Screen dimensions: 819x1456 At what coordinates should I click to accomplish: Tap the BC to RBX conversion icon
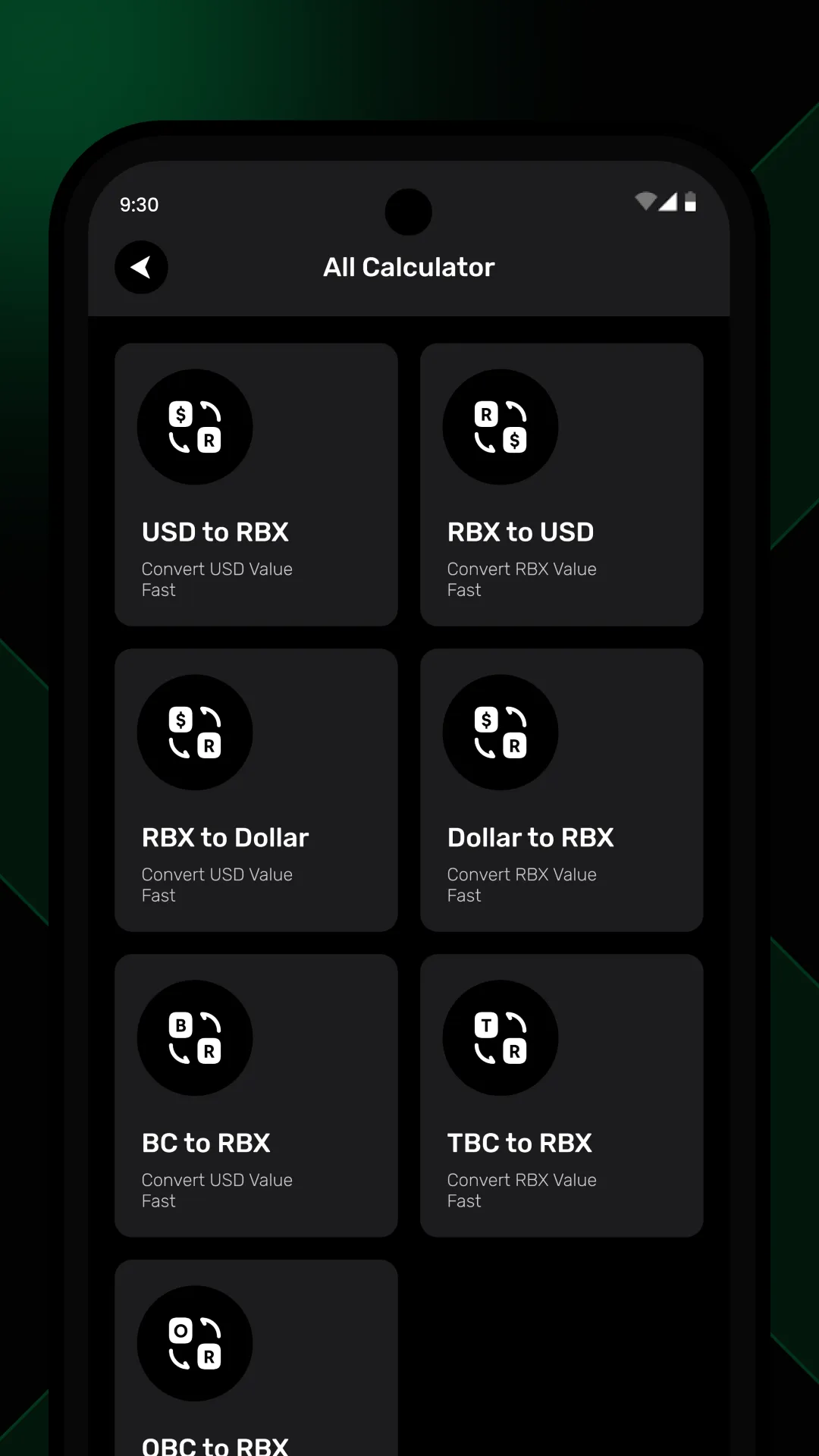[195, 1037]
